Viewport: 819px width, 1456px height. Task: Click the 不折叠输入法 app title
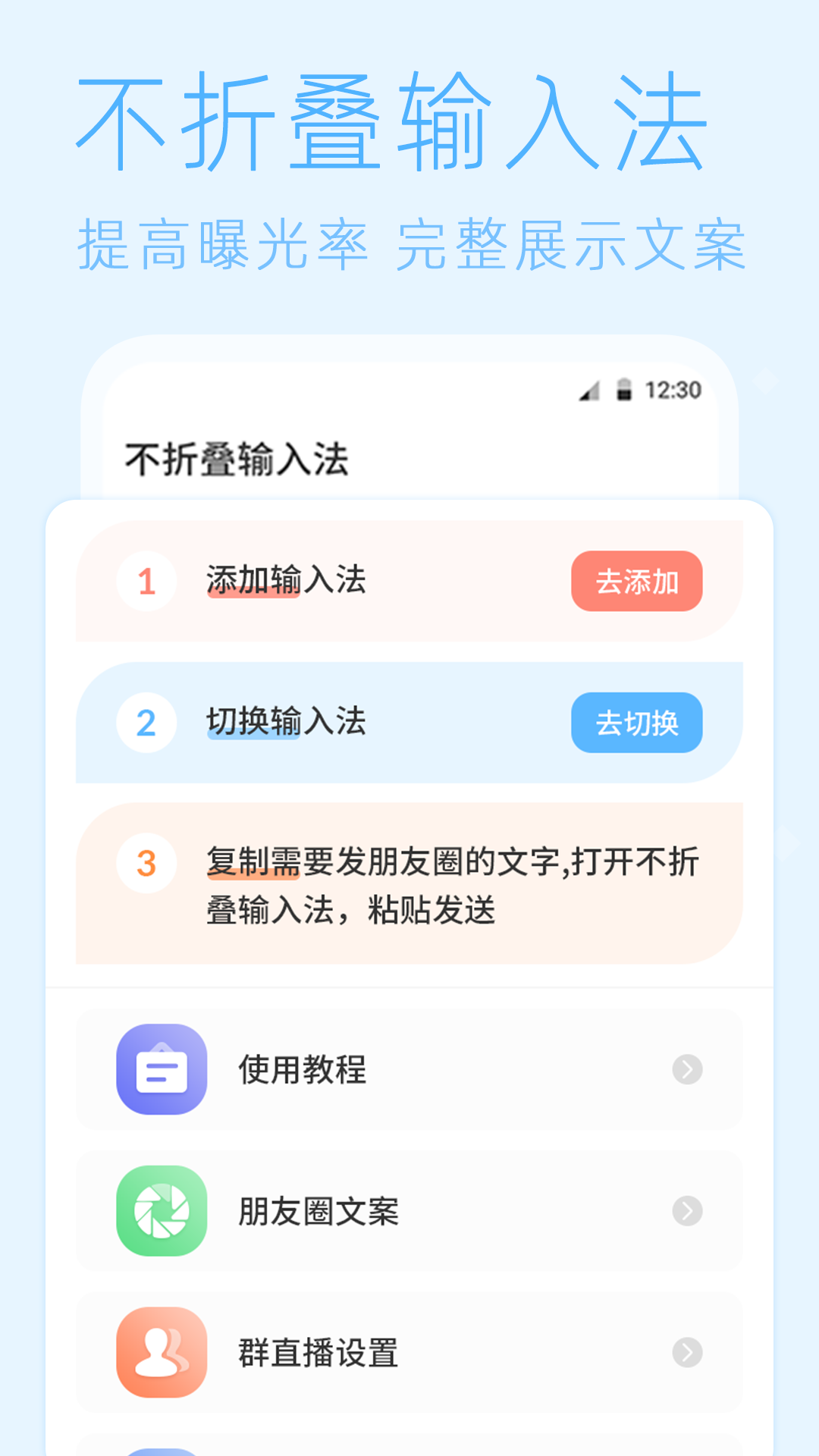235,456
